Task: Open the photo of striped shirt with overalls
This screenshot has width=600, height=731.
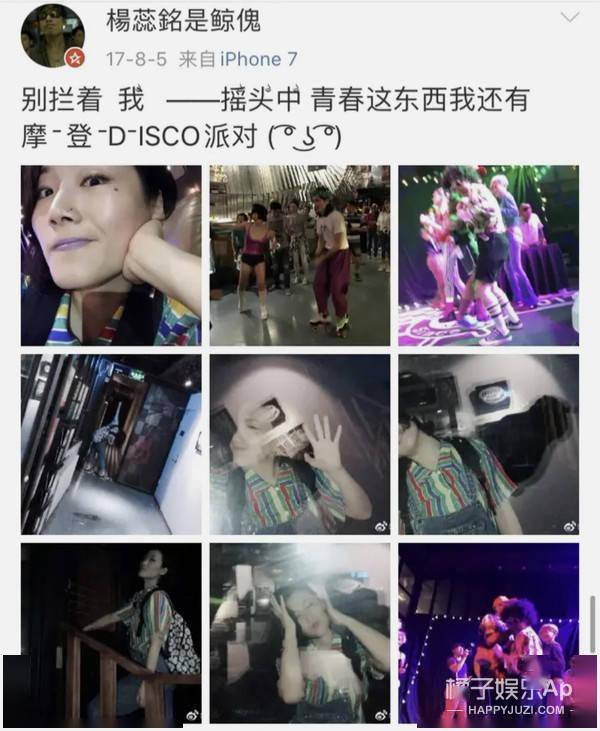Action: pyautogui.click(x=488, y=444)
